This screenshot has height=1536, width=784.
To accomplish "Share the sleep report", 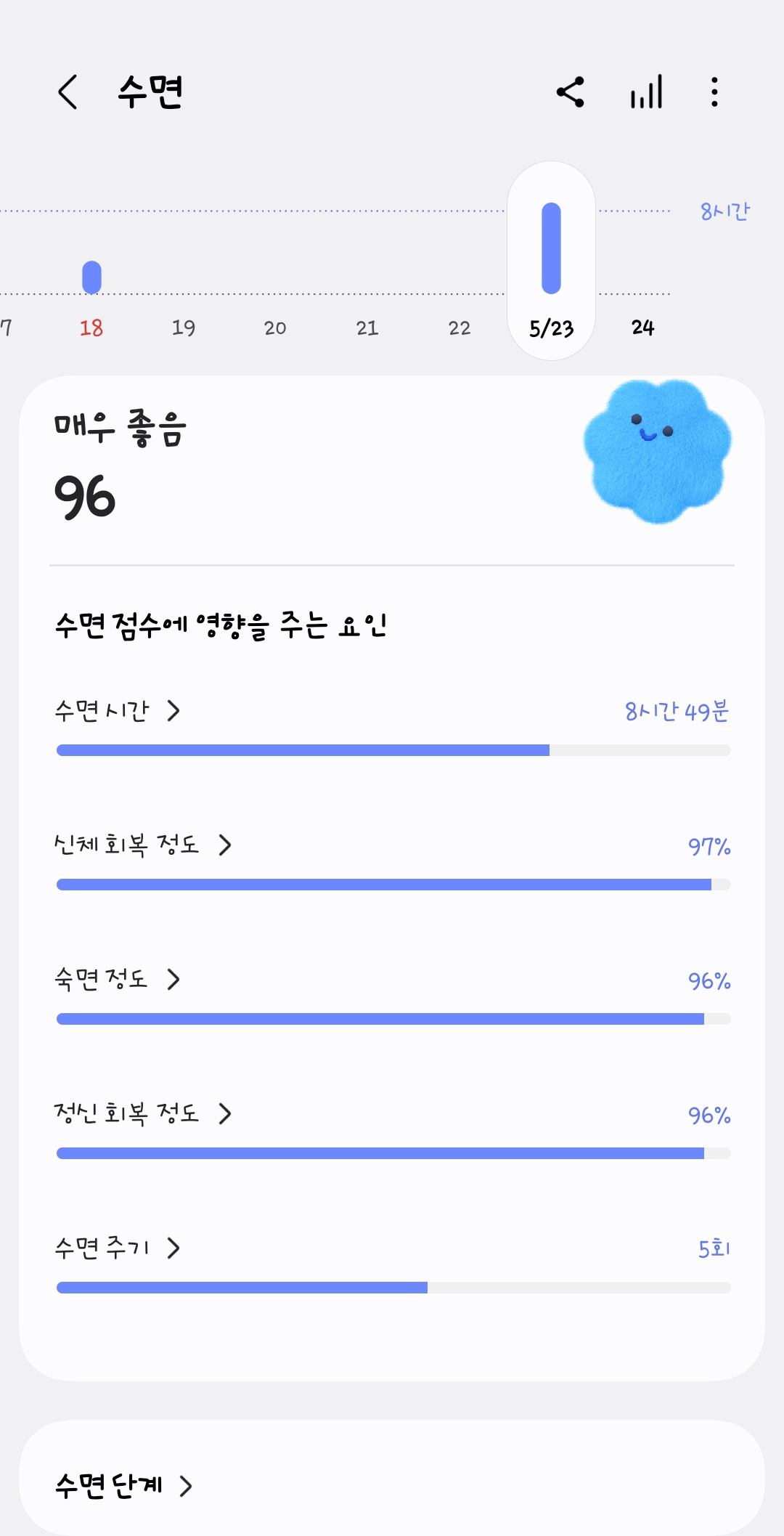I will 571,92.
